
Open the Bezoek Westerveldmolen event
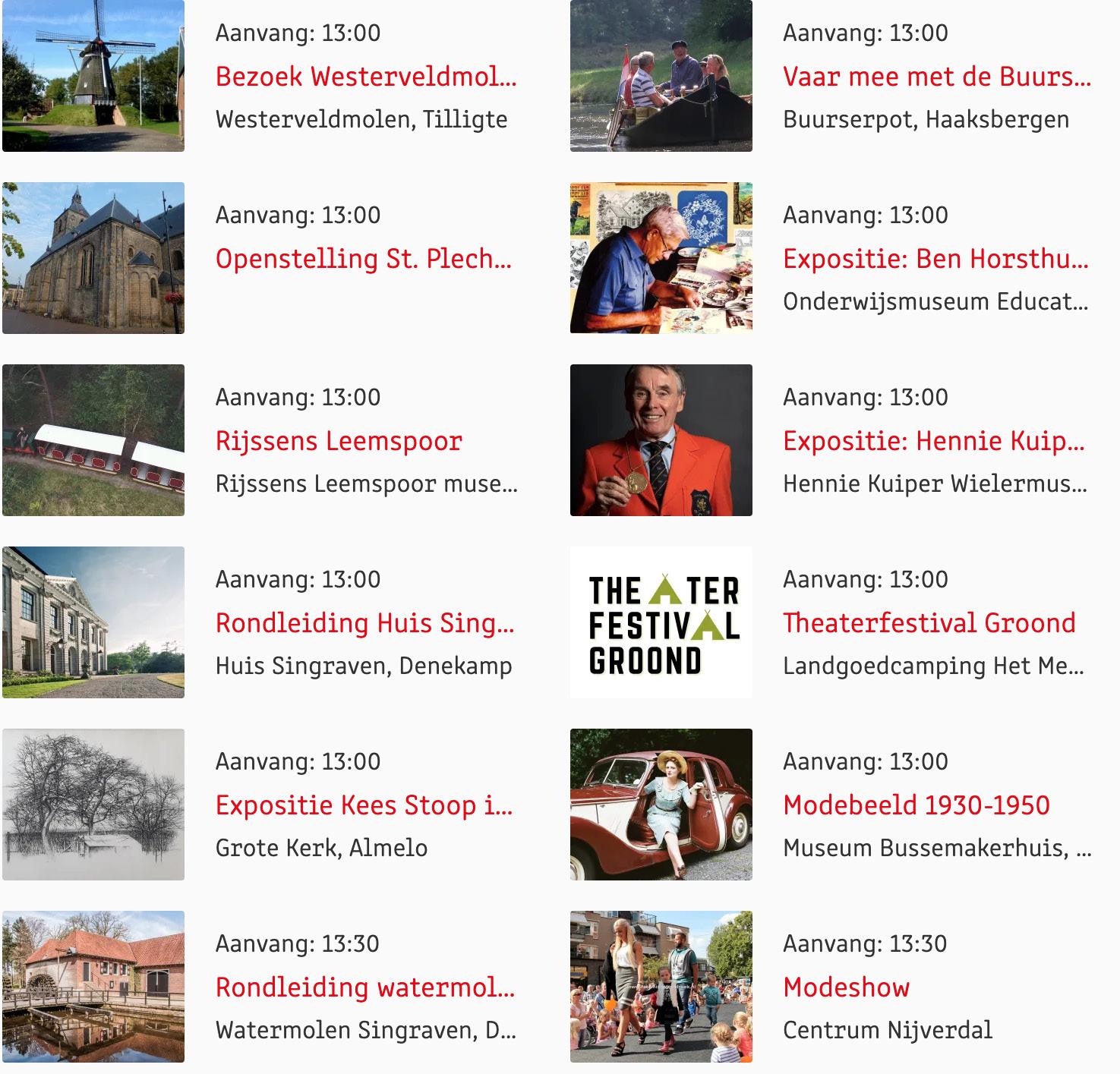pos(365,77)
